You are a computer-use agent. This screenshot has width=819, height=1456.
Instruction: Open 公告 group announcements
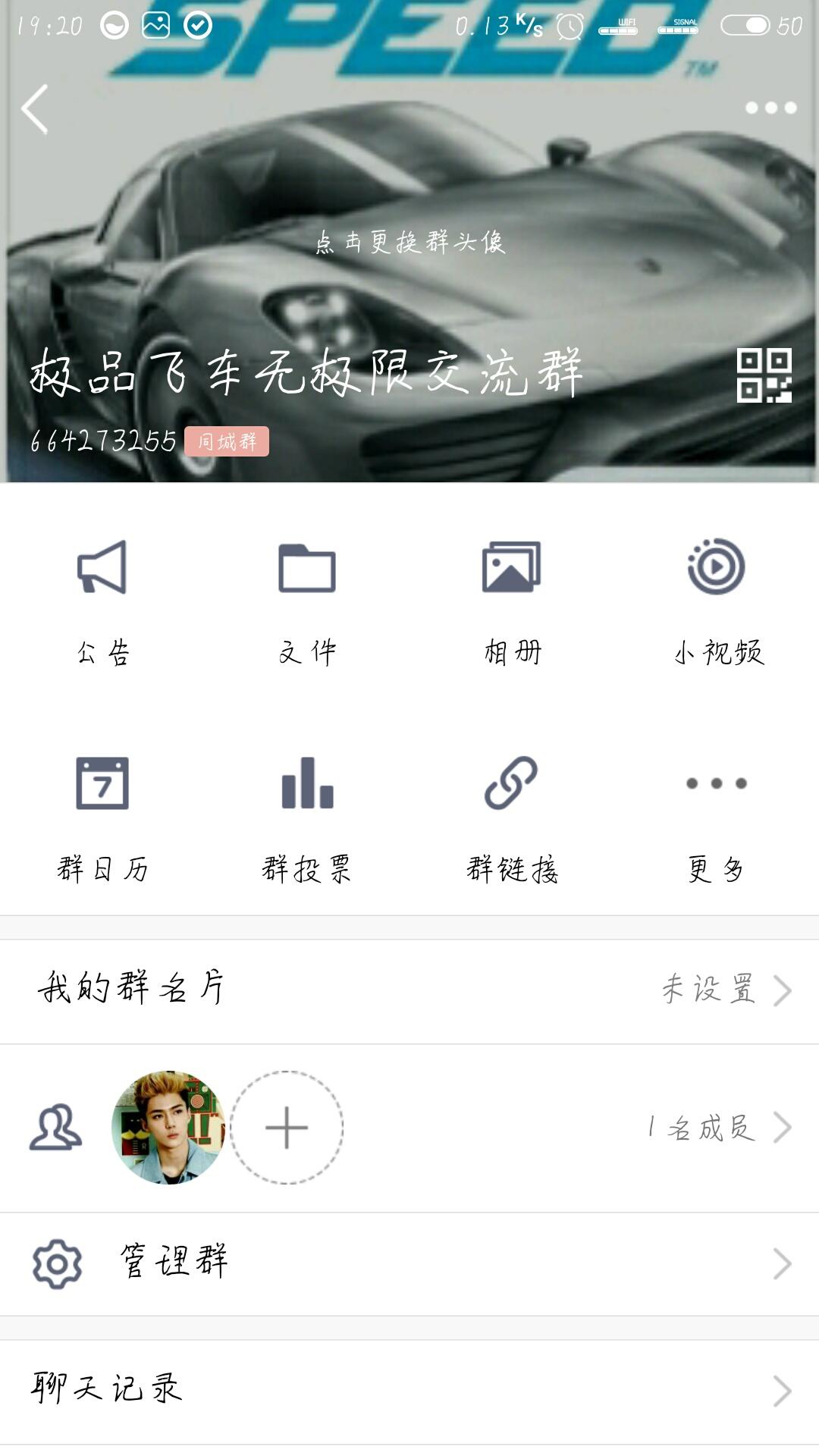(102, 599)
